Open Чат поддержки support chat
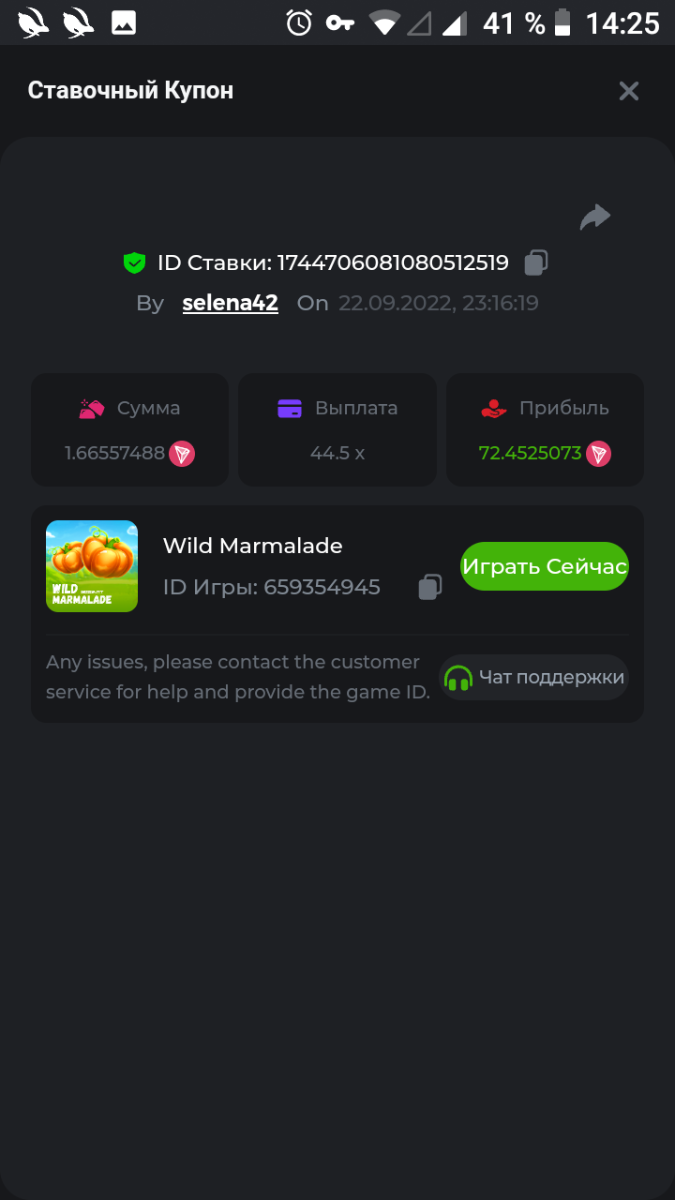This screenshot has height=1200, width=675. pyautogui.click(x=534, y=677)
